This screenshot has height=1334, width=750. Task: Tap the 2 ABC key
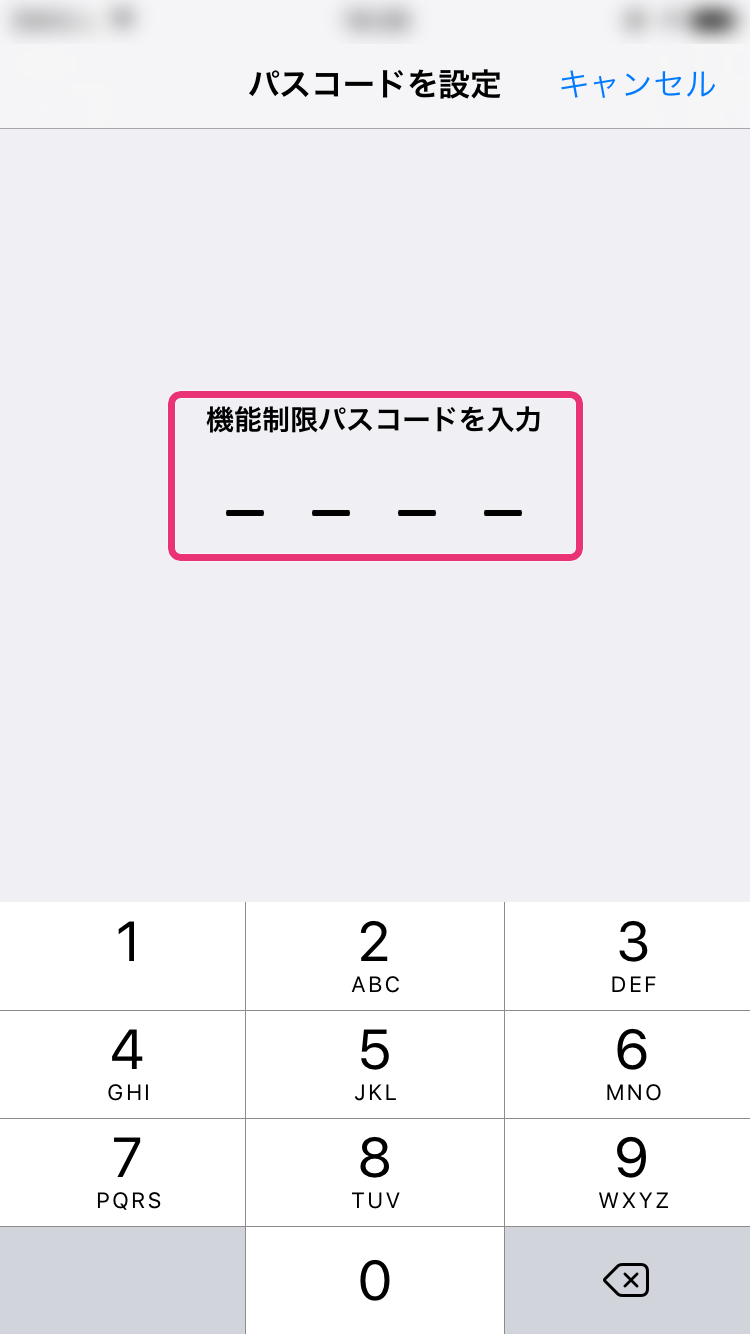[375, 956]
